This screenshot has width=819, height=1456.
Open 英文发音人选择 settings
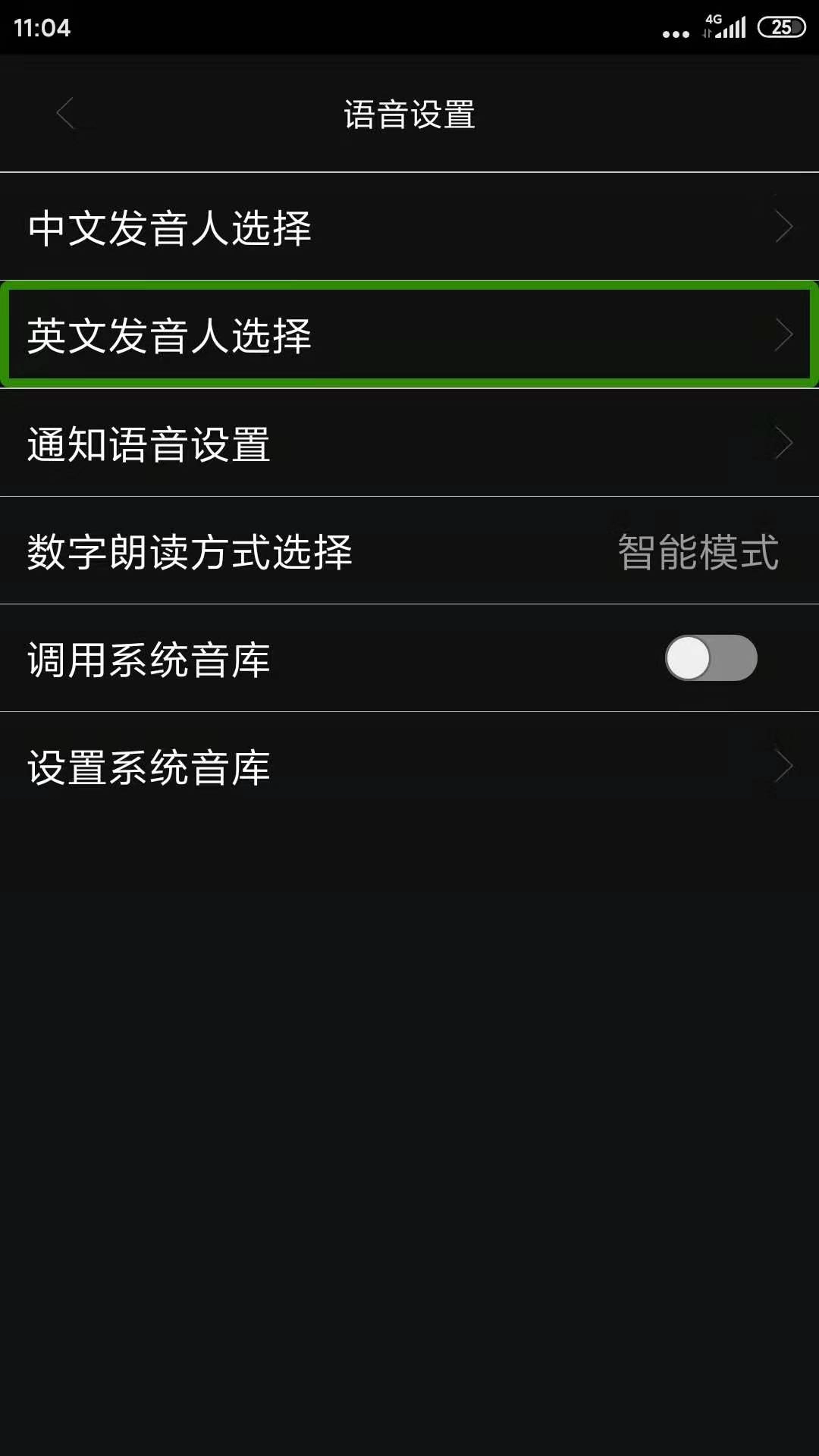(303, 334)
